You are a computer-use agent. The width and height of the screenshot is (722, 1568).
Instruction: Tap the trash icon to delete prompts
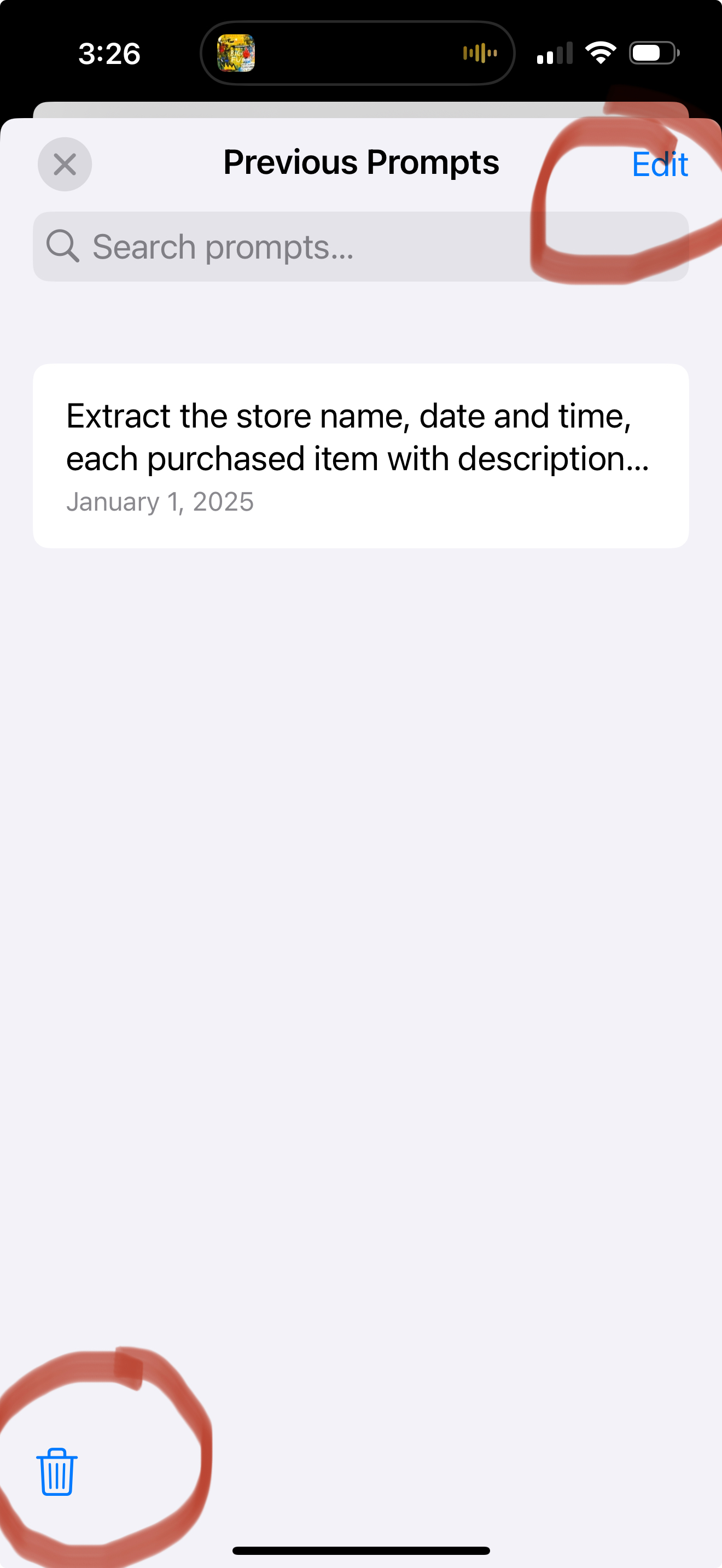(57, 1471)
